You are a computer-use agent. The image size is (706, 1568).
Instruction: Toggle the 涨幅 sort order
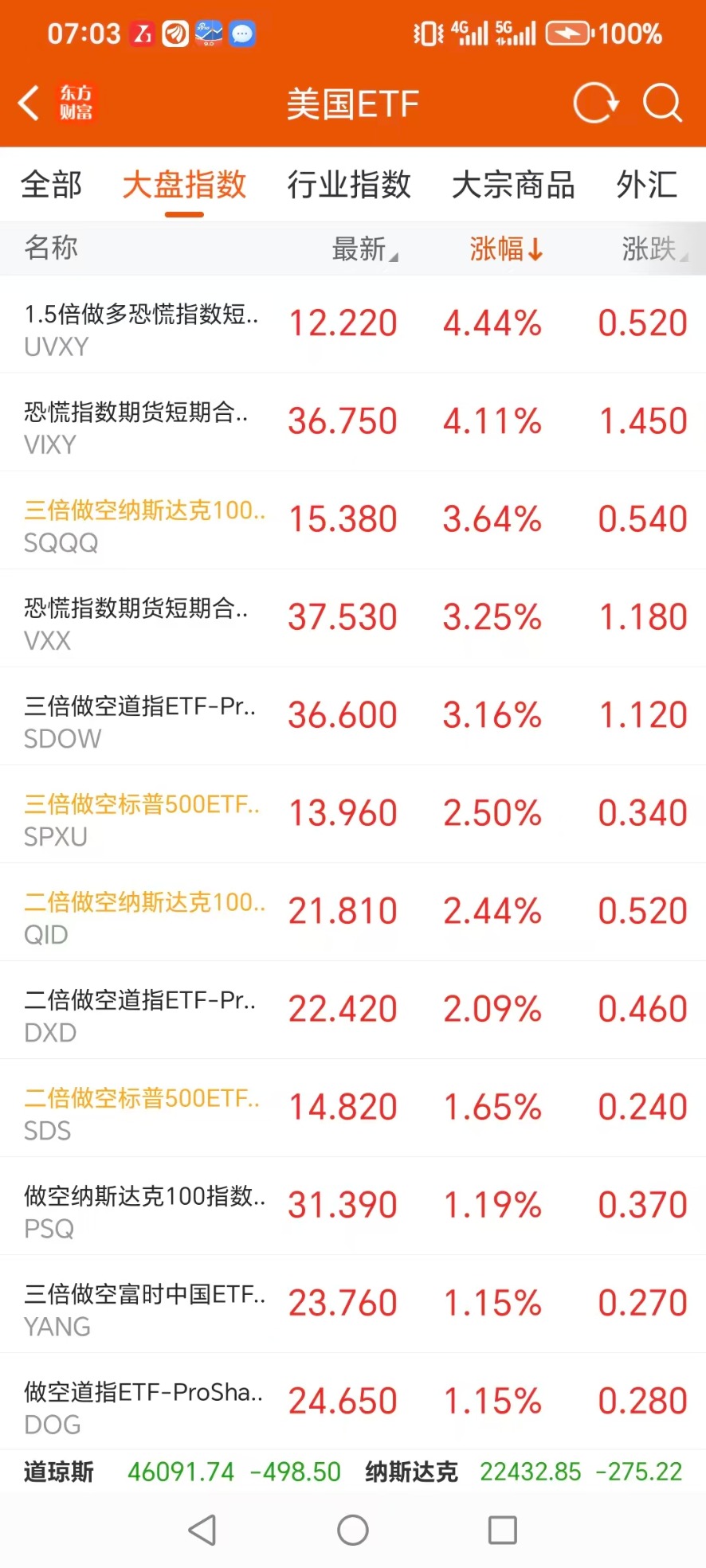[505, 249]
